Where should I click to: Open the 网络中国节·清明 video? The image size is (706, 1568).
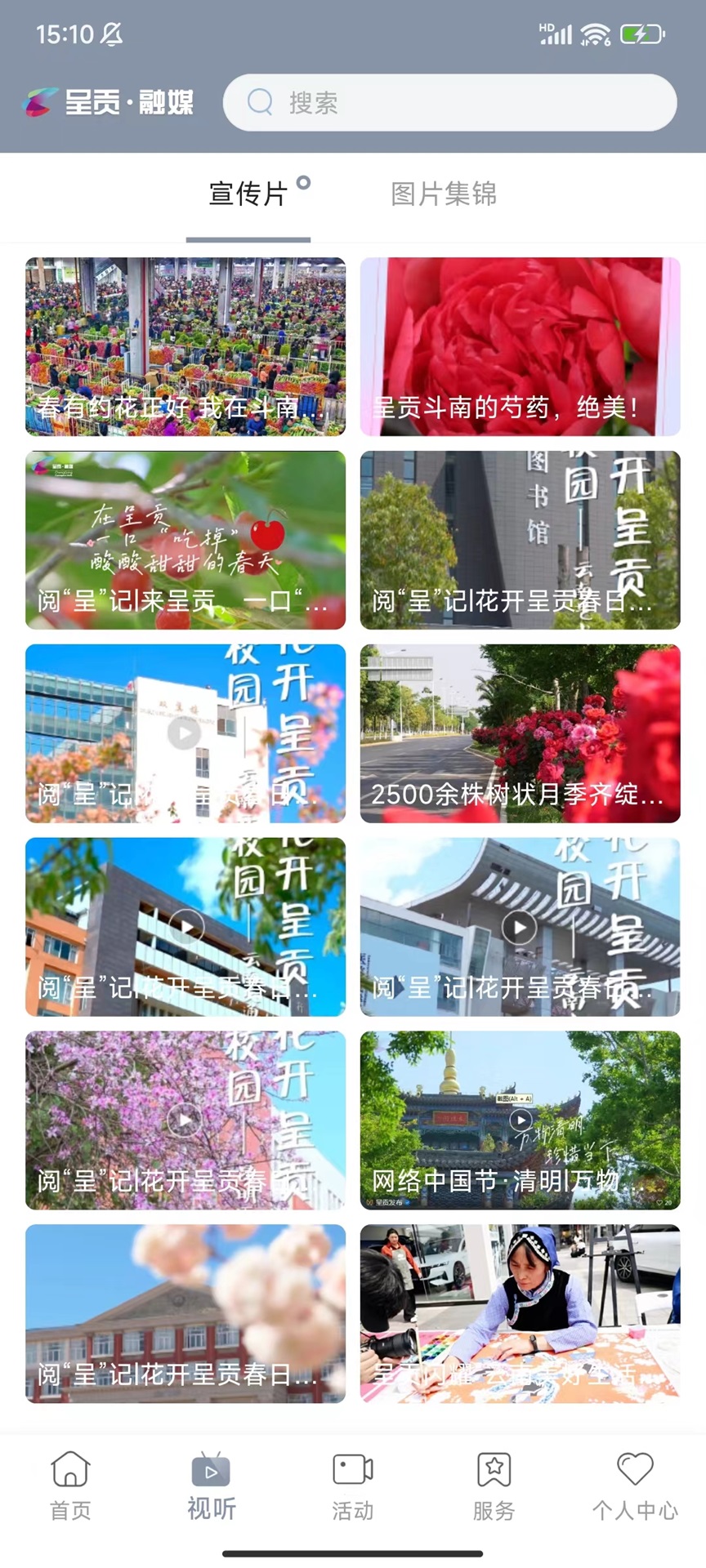(x=520, y=1120)
